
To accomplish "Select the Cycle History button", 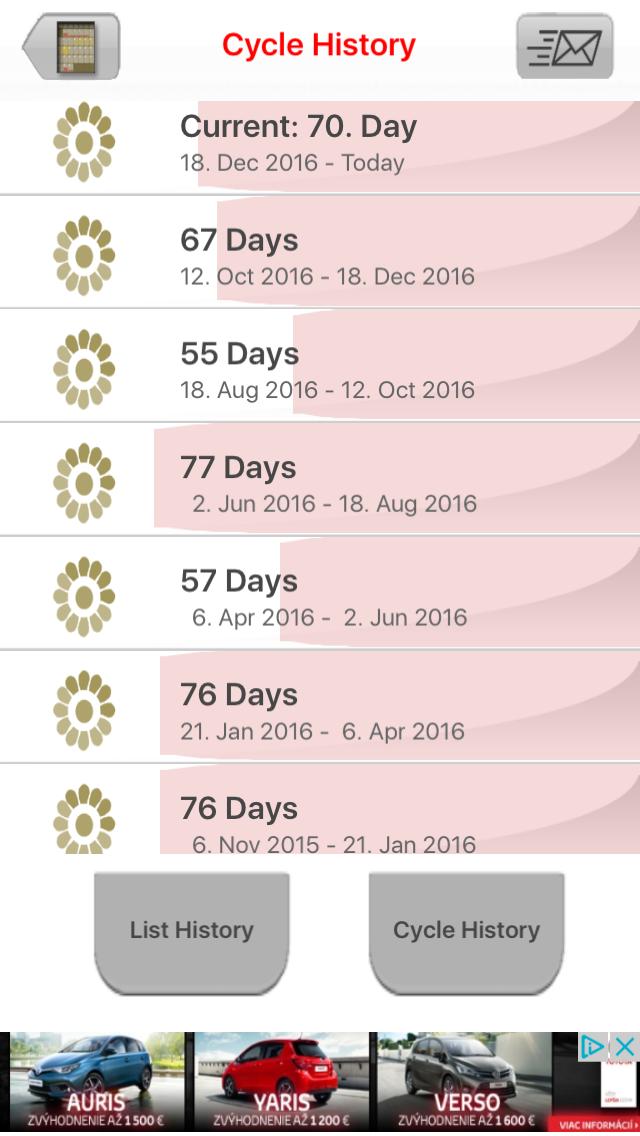I will [x=466, y=931].
